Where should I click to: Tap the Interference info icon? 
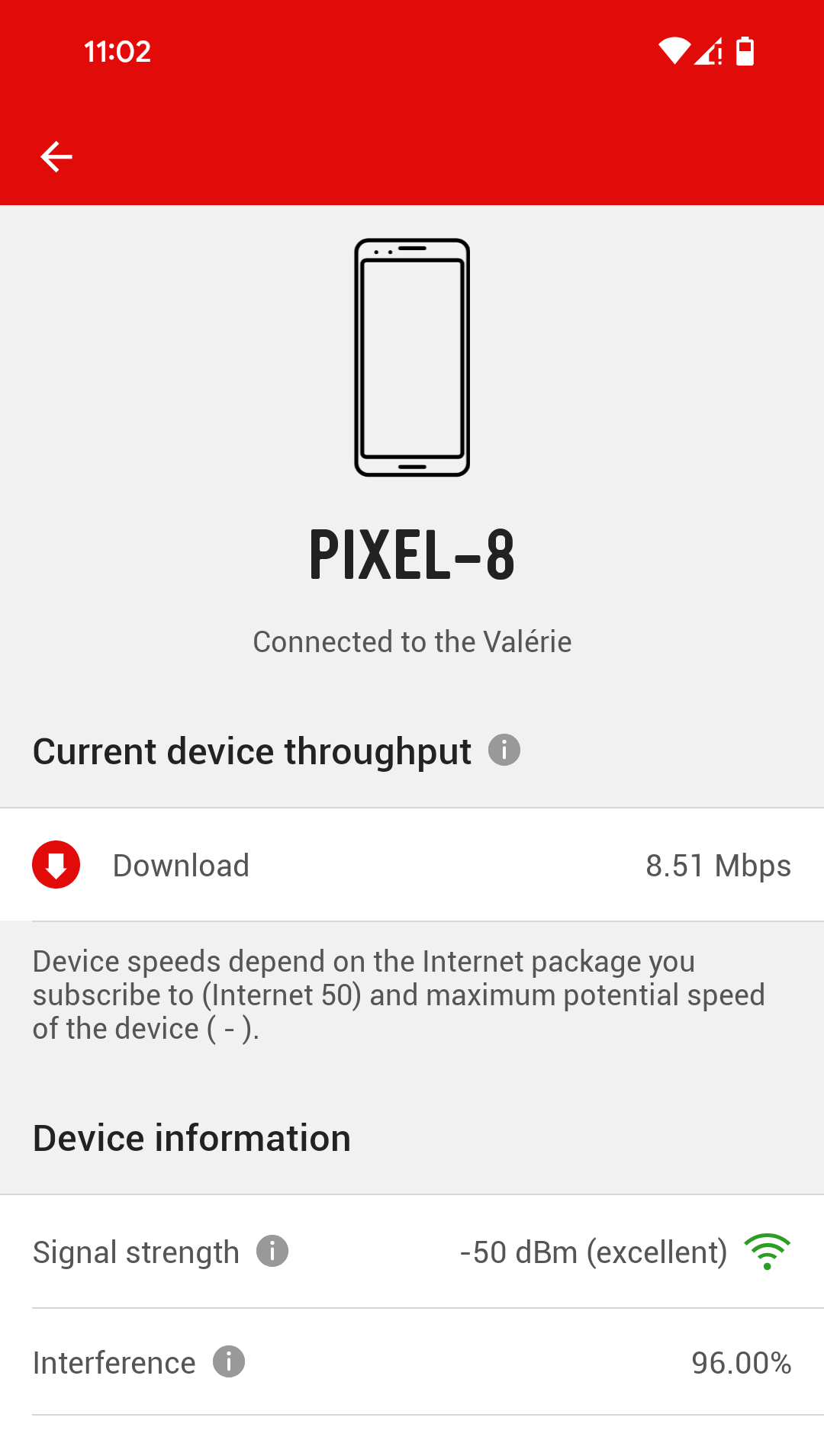[229, 1361]
